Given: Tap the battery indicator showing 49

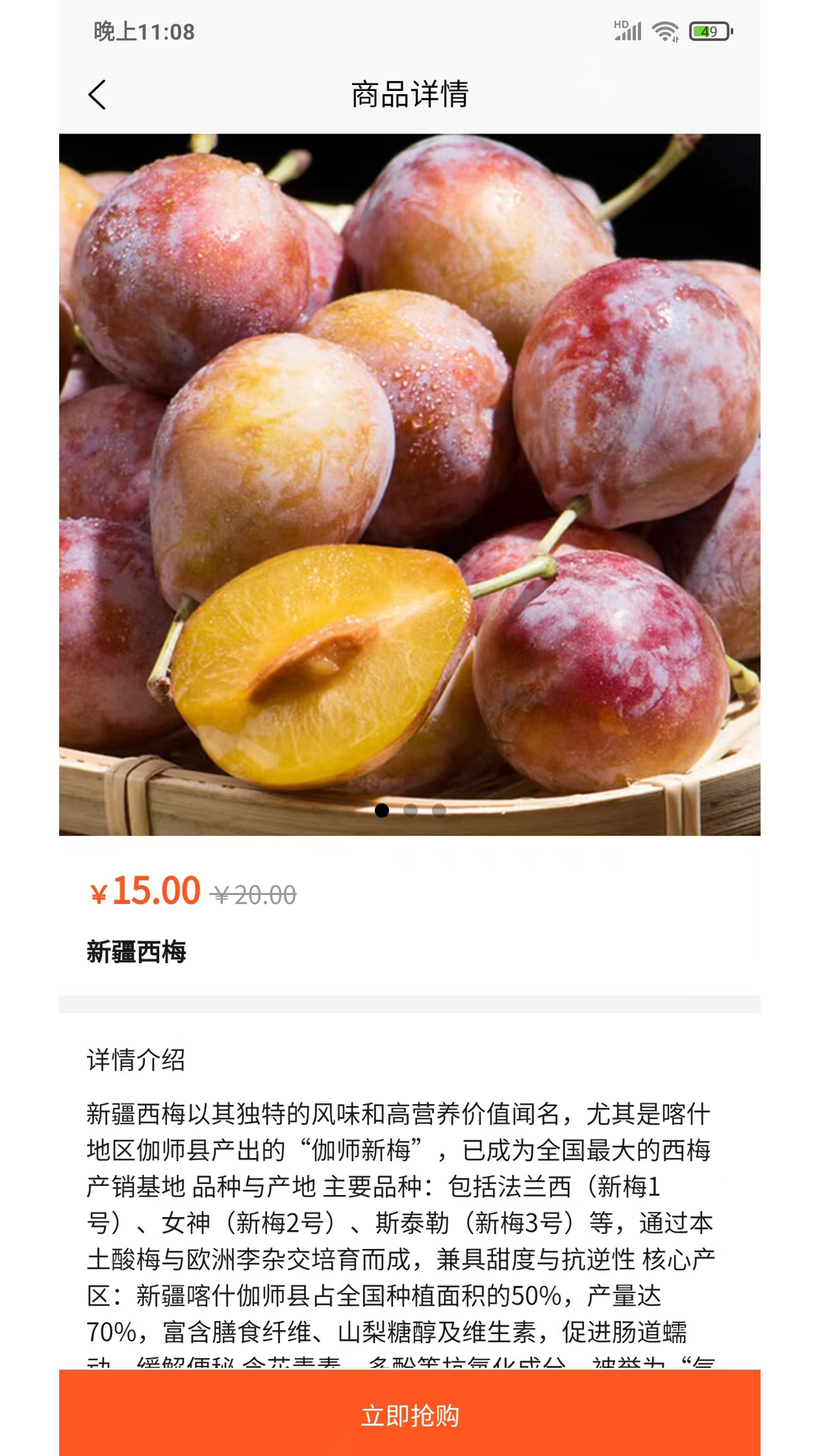Looking at the screenshot, I should pyautogui.click(x=708, y=30).
